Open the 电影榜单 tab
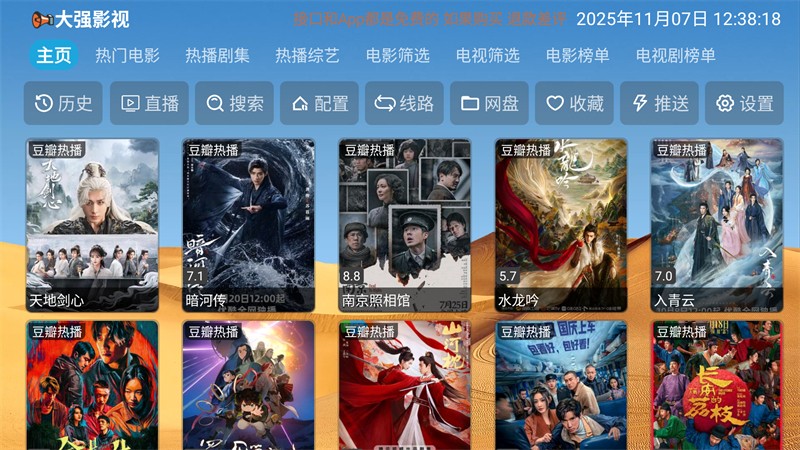This screenshot has height=450, width=800. tap(577, 56)
